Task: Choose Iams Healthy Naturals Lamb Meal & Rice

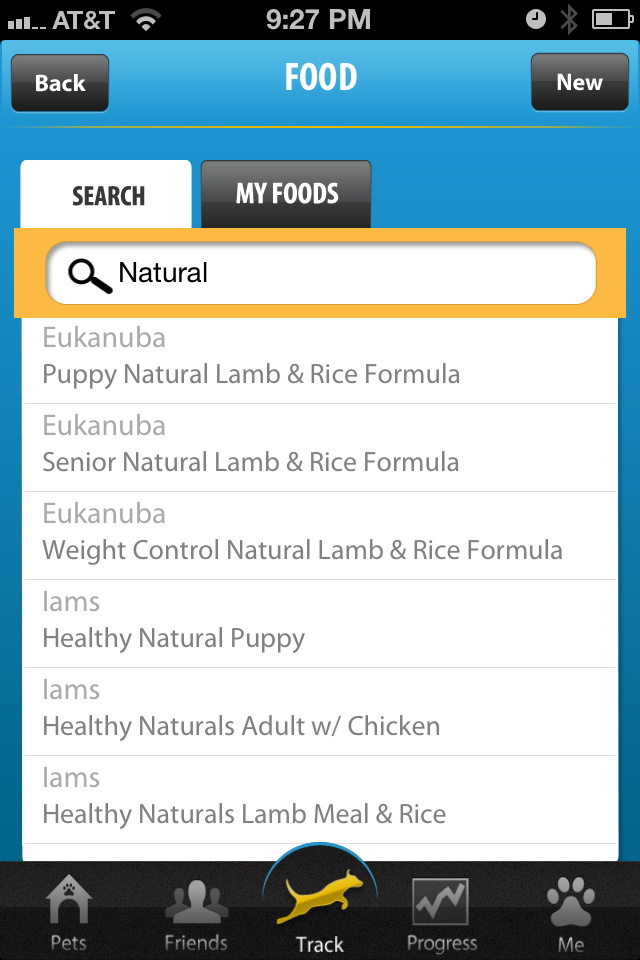Action: point(320,797)
